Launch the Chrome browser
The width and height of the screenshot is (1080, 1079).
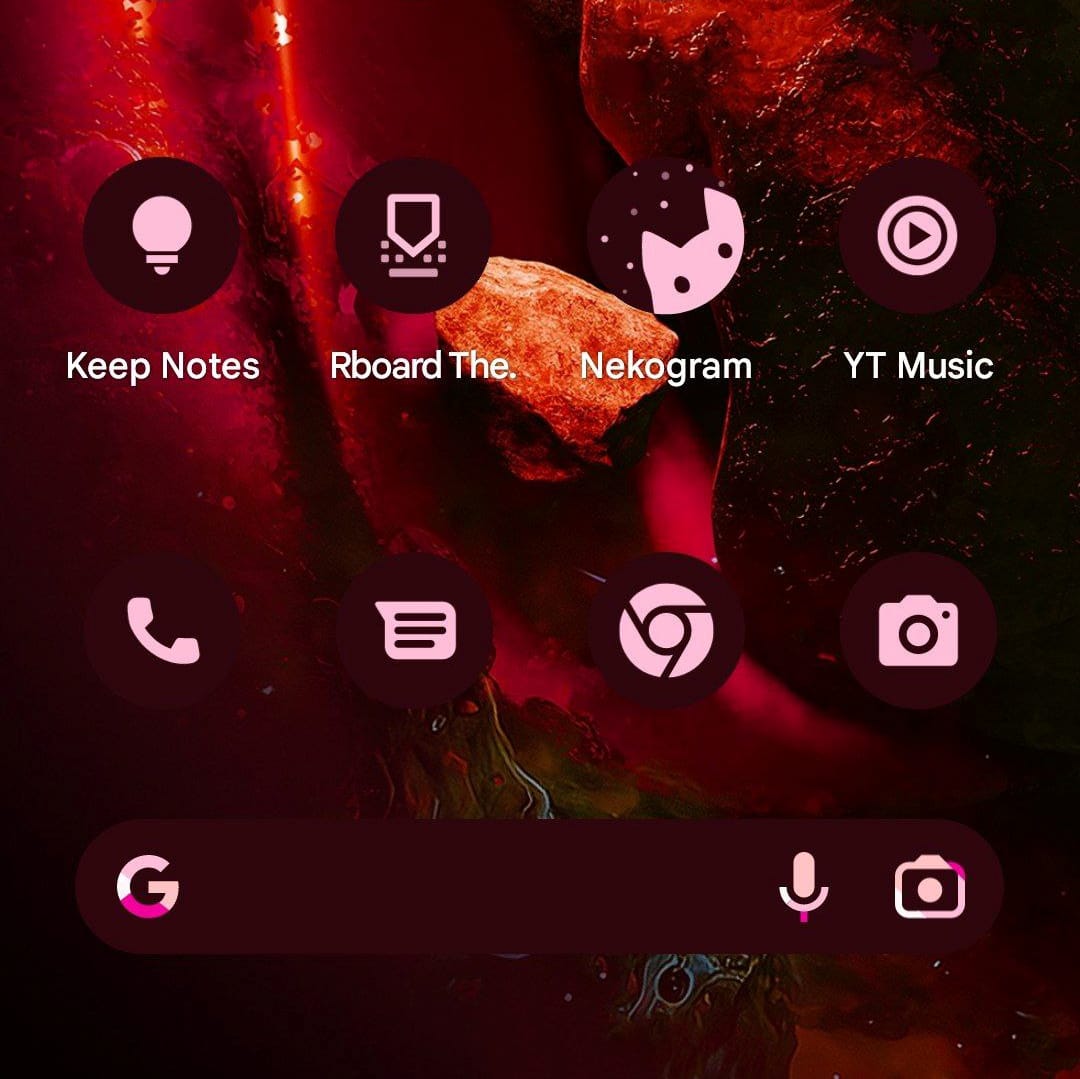pyautogui.click(x=666, y=631)
